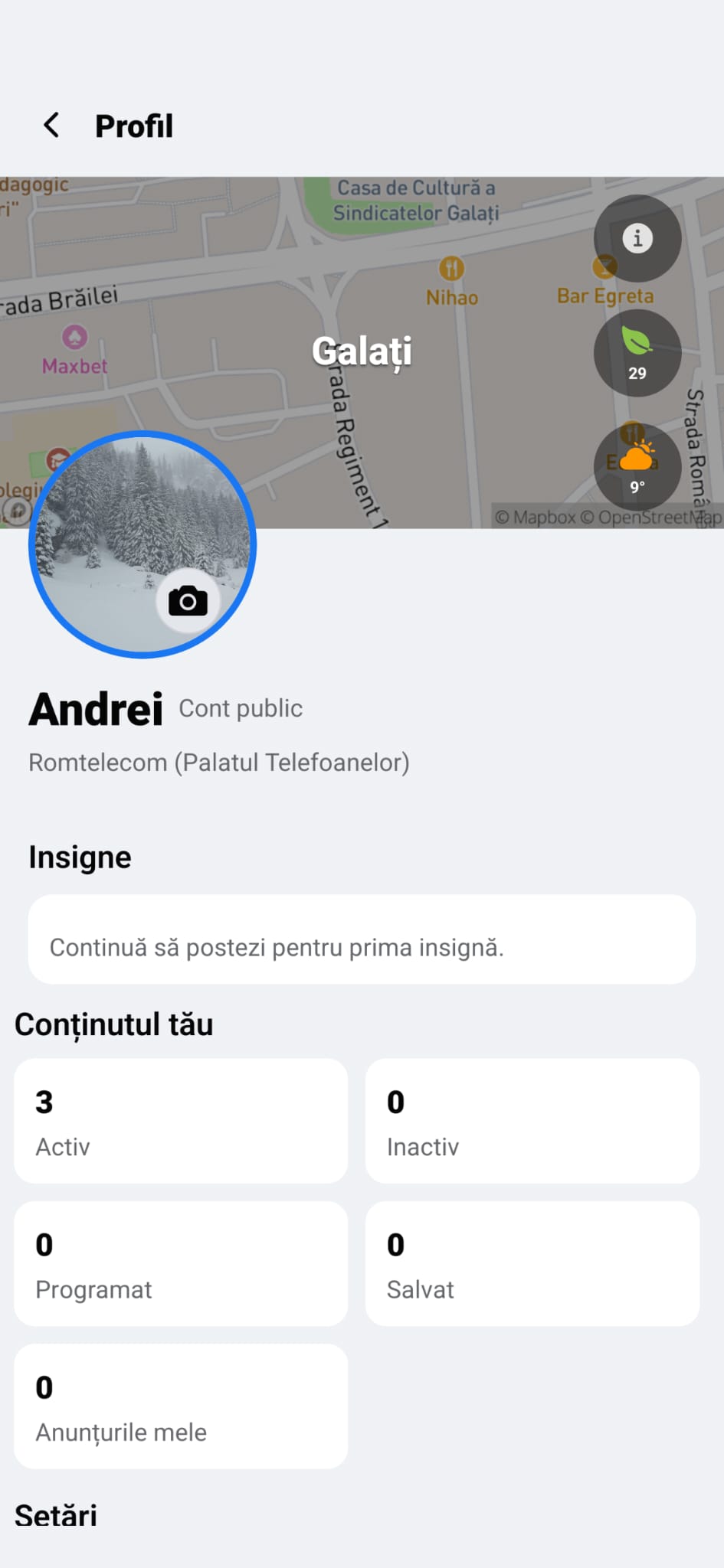Open the Programat posts card

pos(180,1263)
